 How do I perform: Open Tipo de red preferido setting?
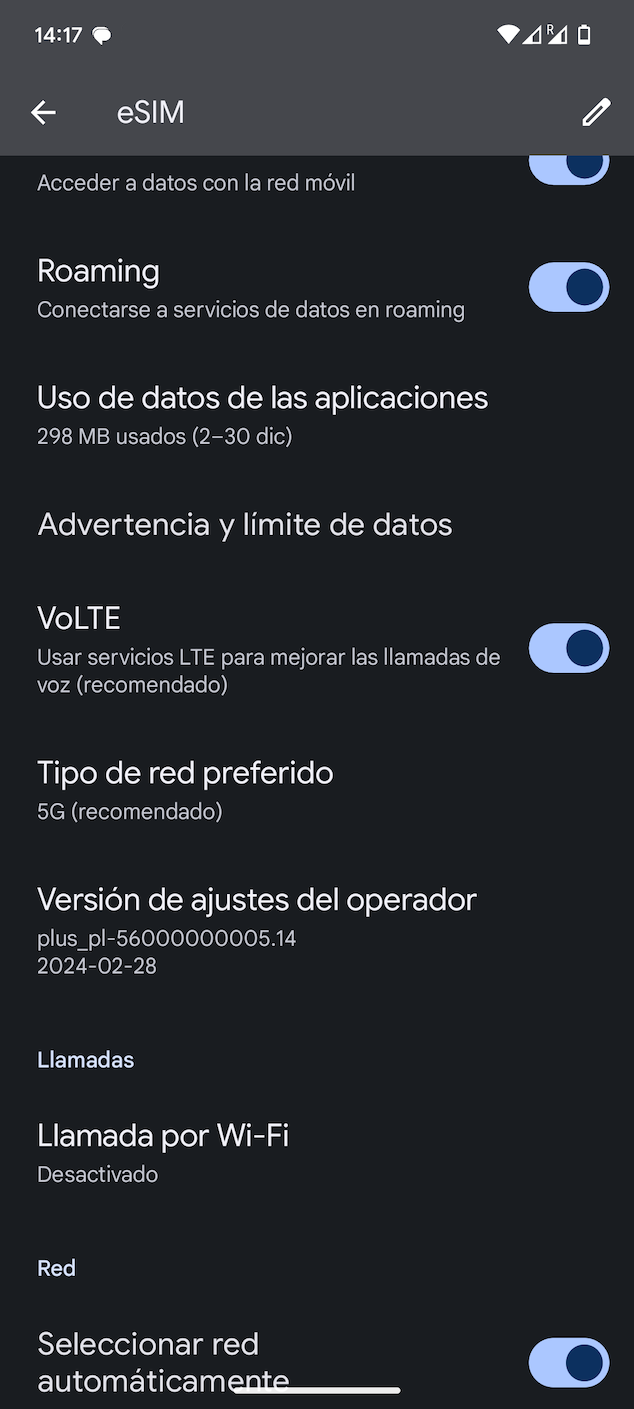317,790
